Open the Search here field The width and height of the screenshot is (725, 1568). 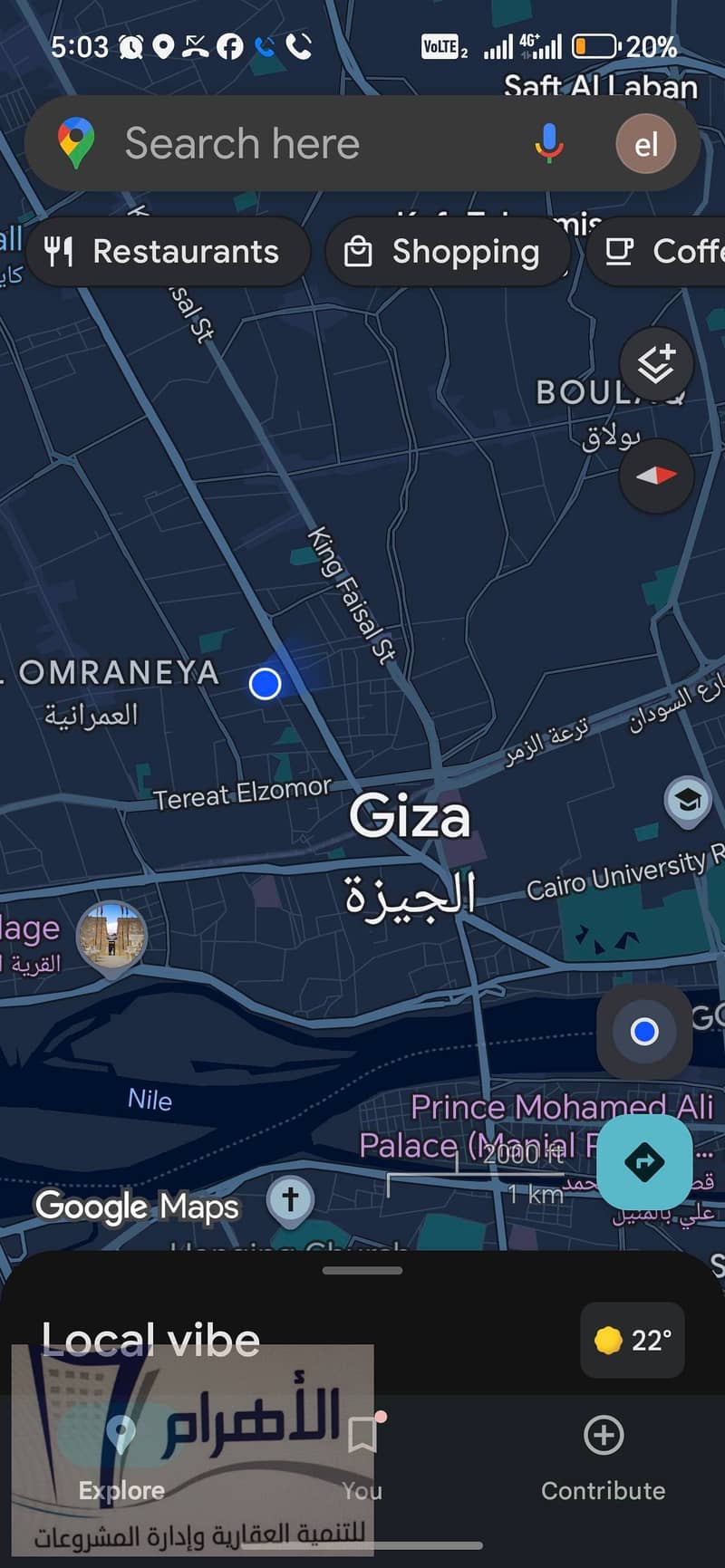click(272, 144)
